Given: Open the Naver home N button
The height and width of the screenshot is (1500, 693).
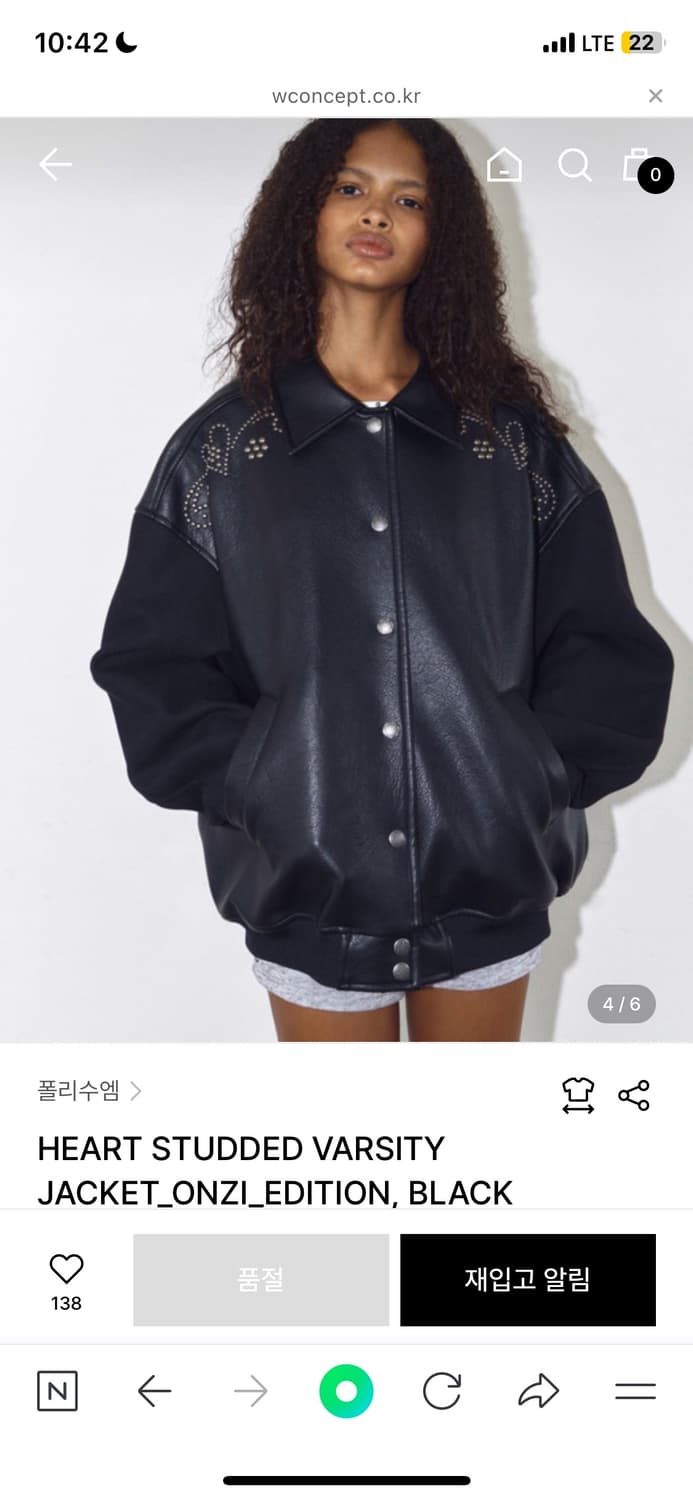Looking at the screenshot, I should point(57,1391).
